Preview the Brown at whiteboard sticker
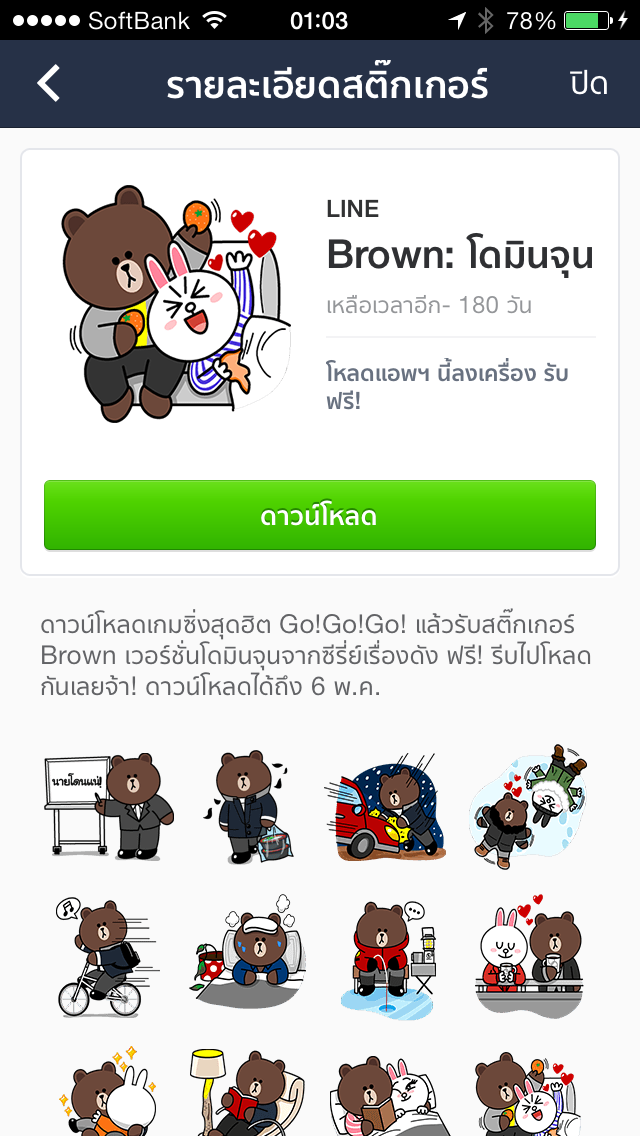 click(x=109, y=804)
